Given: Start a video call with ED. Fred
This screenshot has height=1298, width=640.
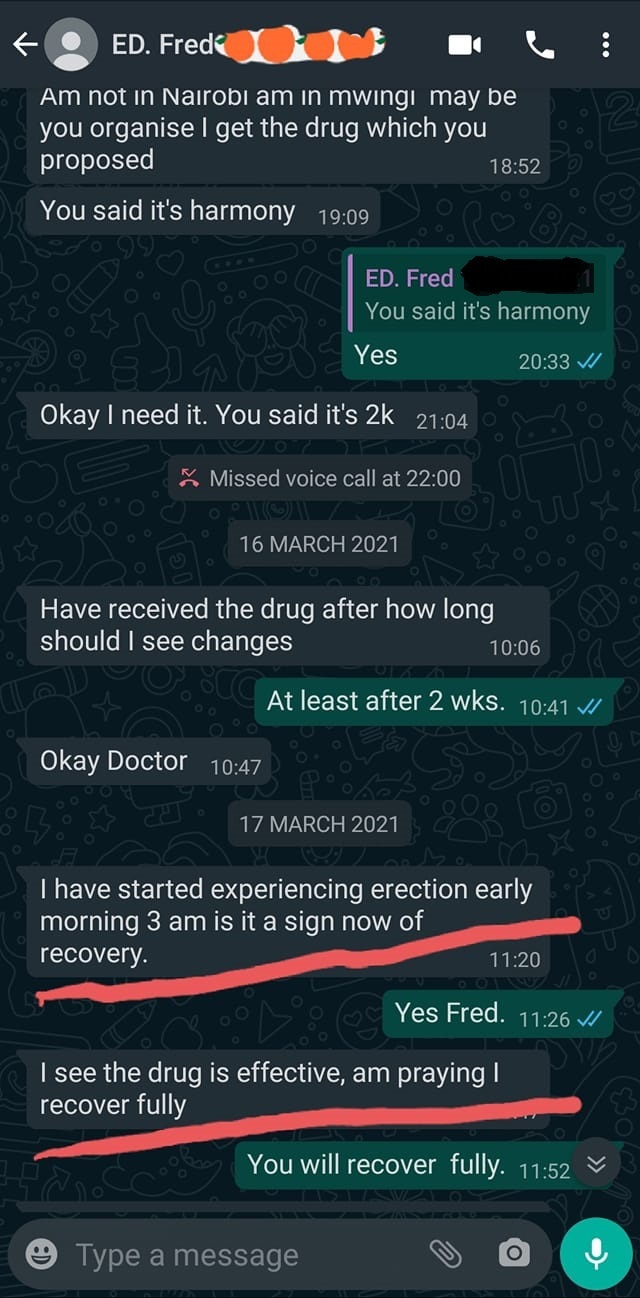Looking at the screenshot, I should point(465,44).
